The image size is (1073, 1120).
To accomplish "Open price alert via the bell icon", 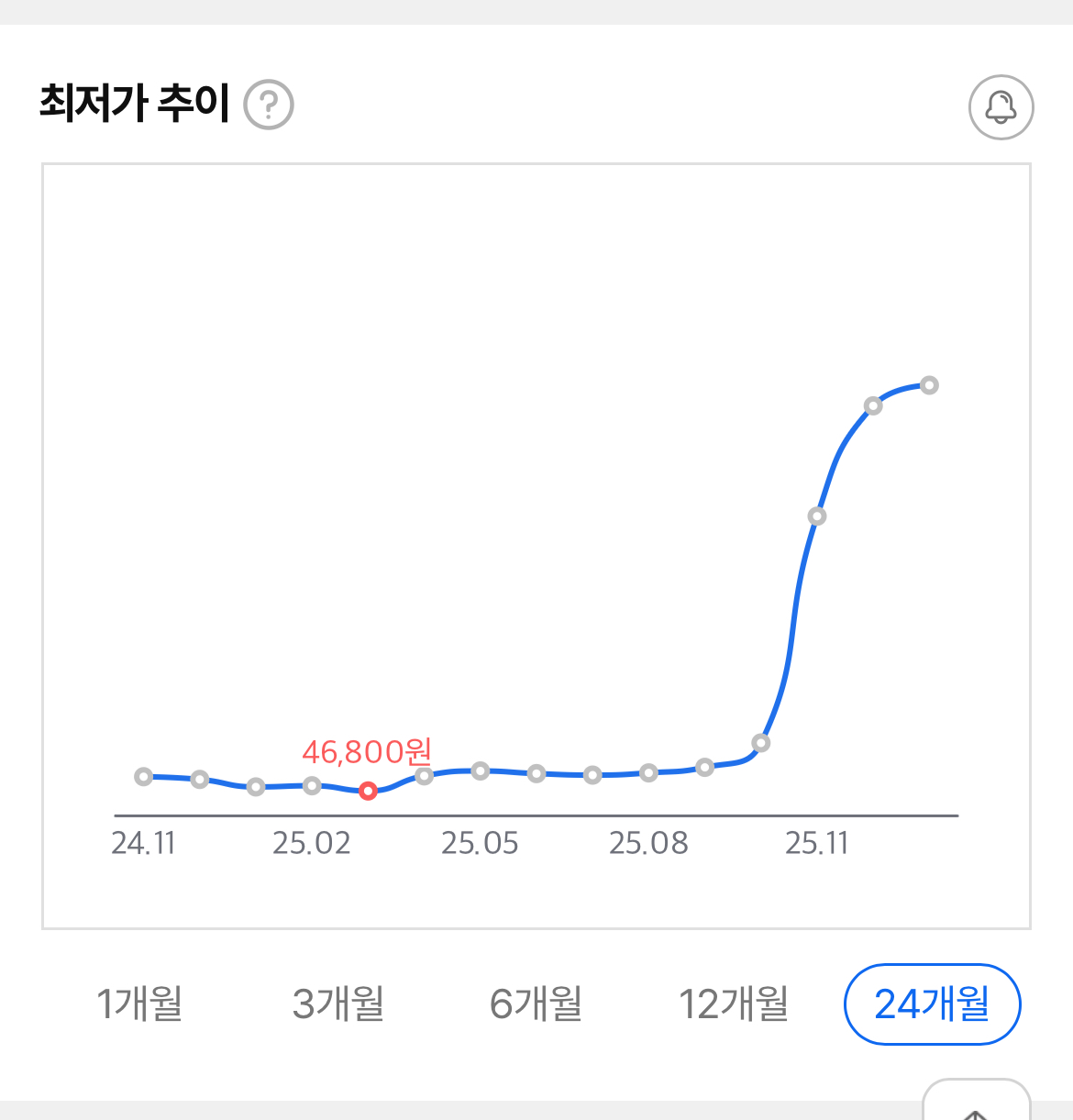I will (1001, 107).
